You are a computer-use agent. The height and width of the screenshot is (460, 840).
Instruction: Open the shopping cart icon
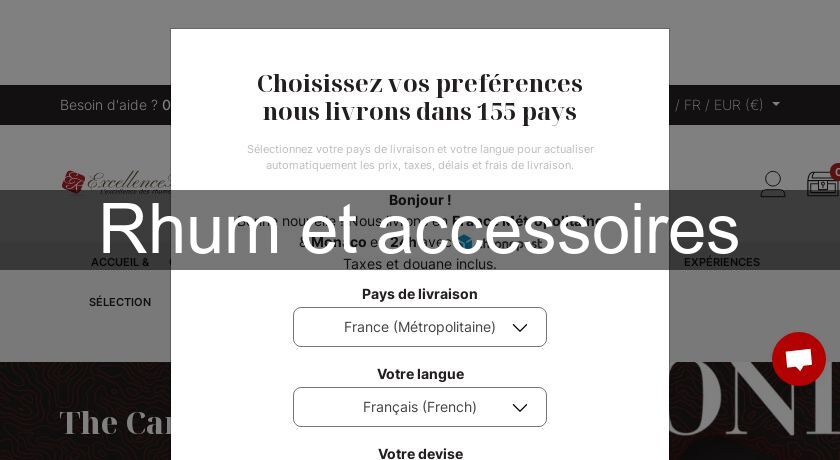[x=822, y=182]
